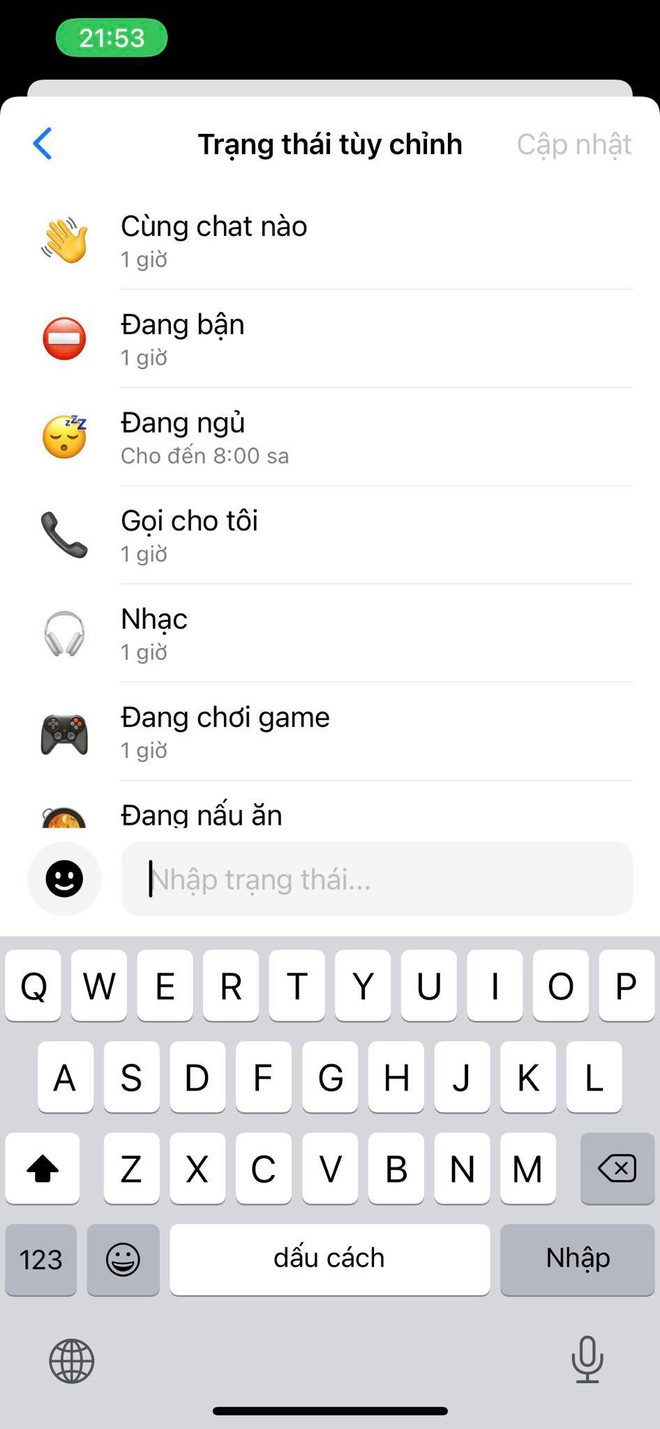Tap the Nhập return key

click(x=577, y=1259)
